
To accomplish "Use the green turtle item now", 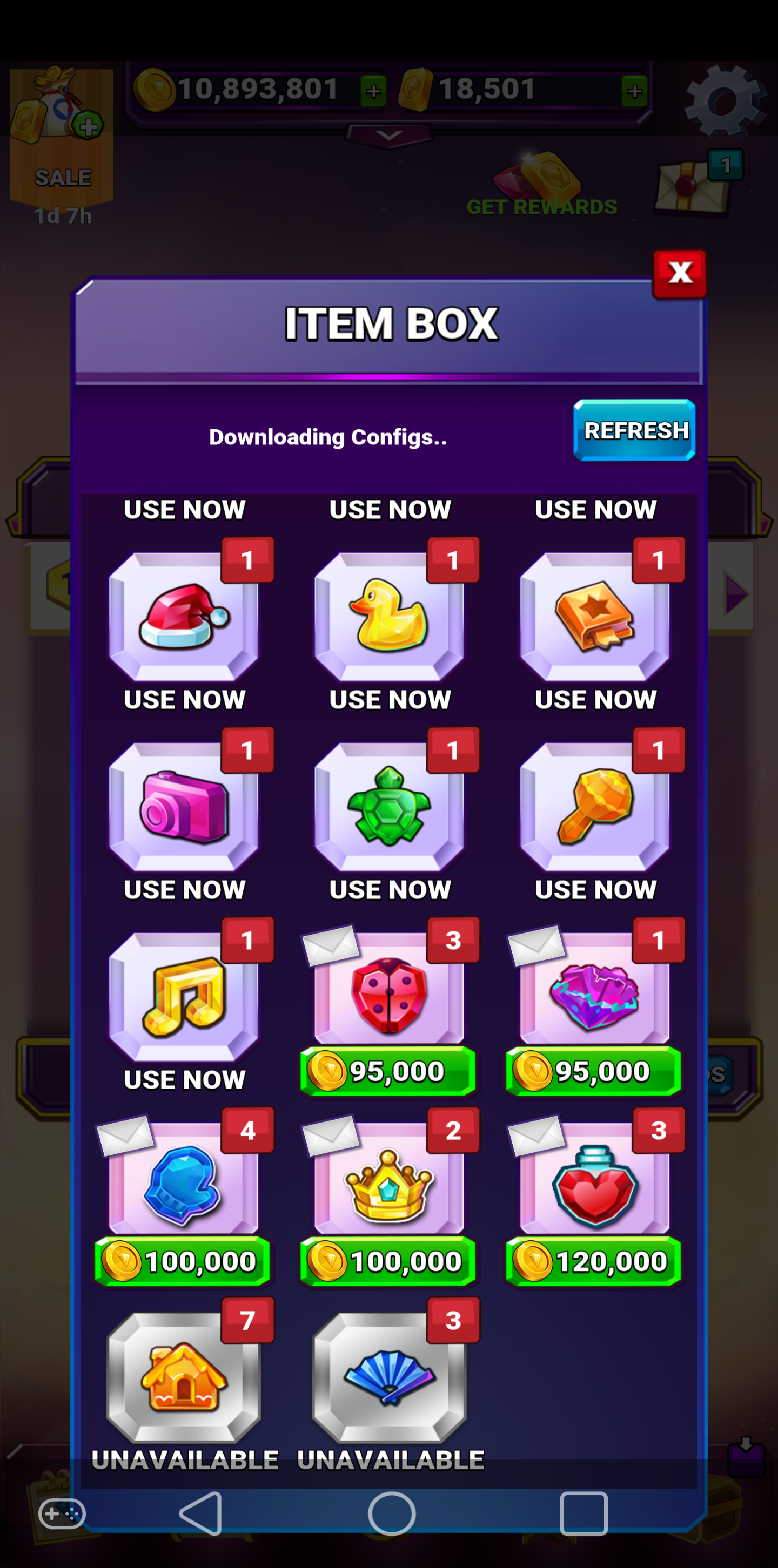I will [390, 889].
